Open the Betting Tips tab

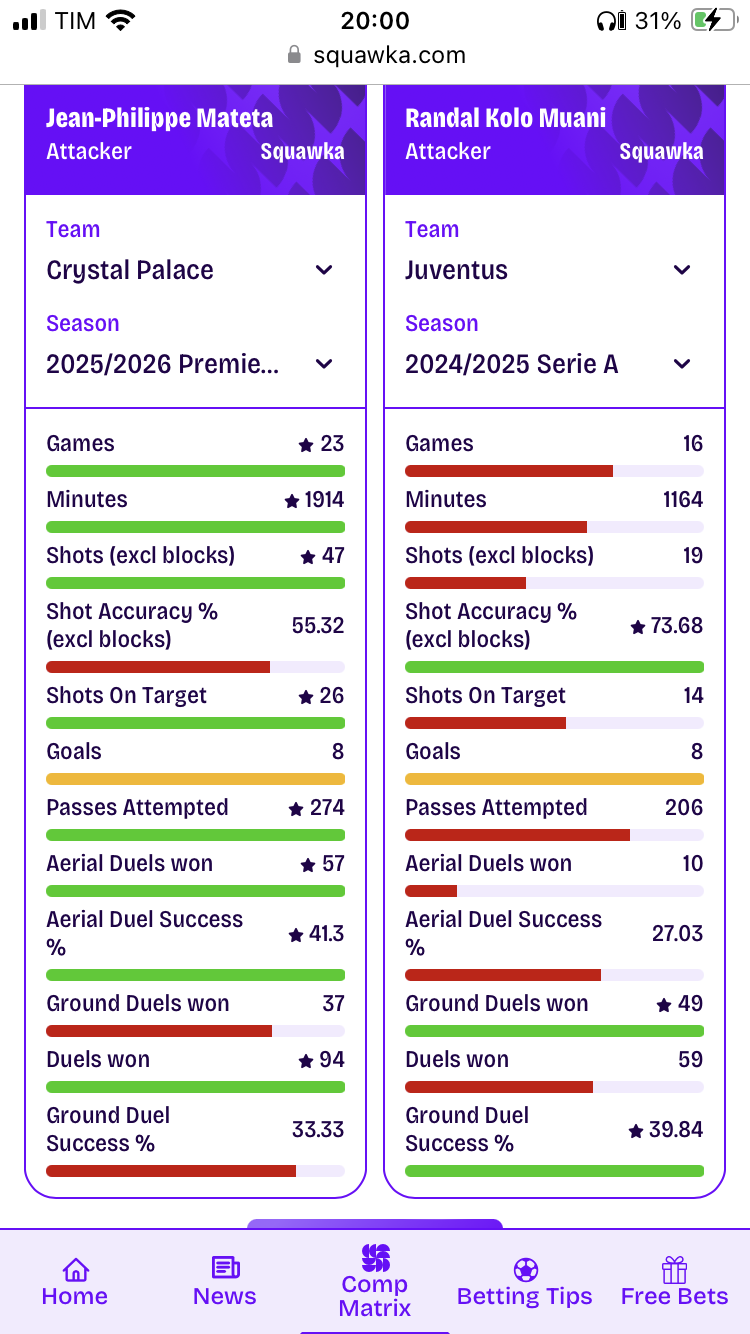(x=525, y=1282)
